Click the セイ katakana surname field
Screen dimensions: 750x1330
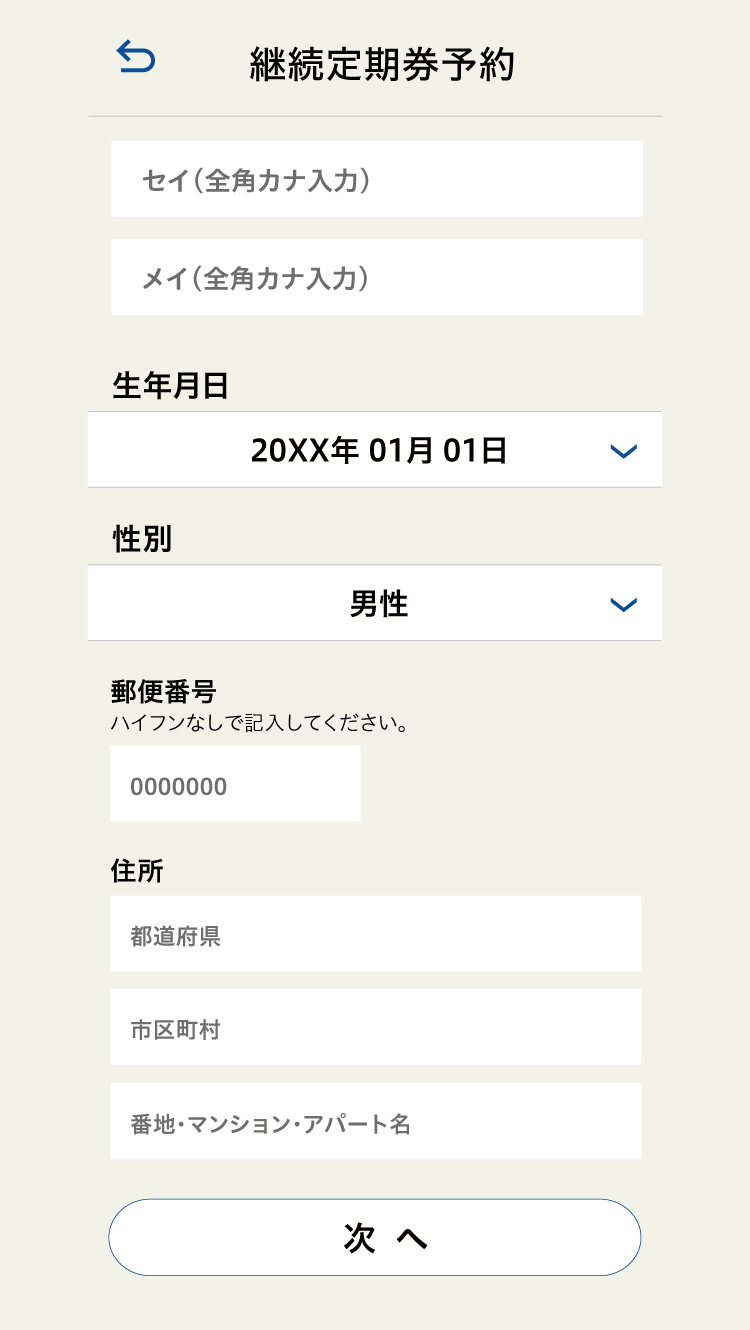375,179
